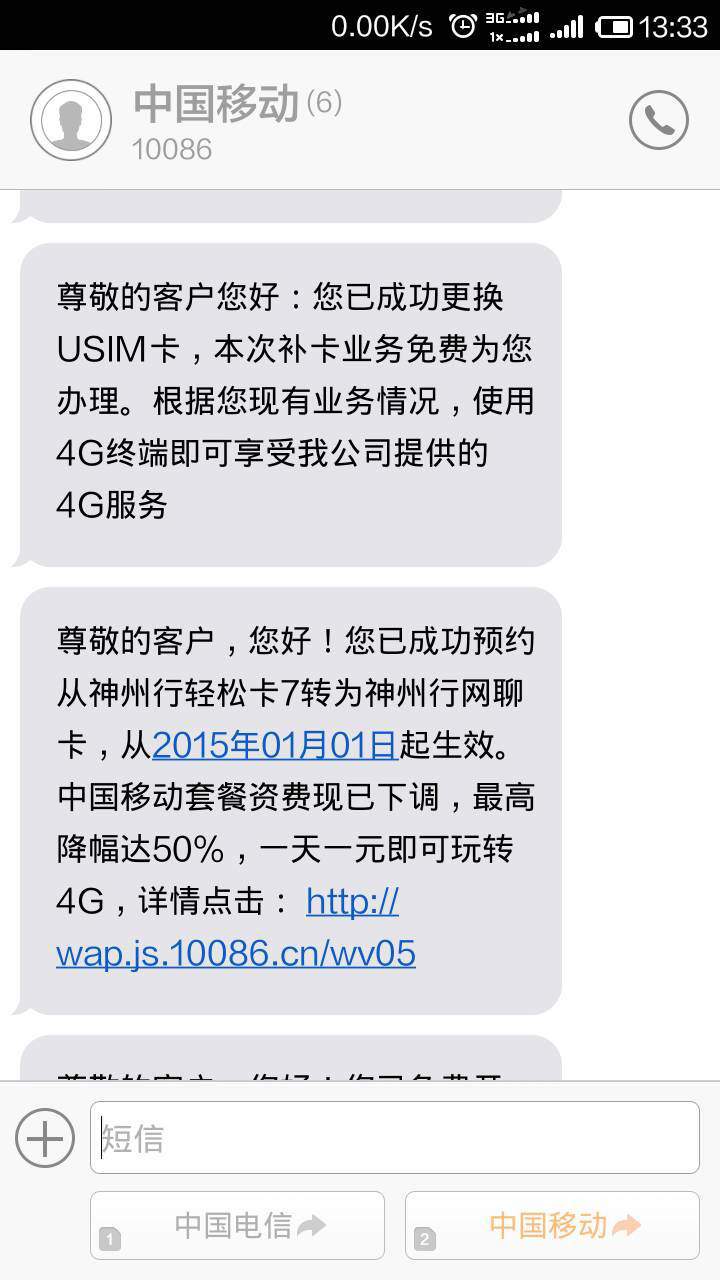
Task: Send via the 中国移动 SIM button
Action: pos(552,1225)
